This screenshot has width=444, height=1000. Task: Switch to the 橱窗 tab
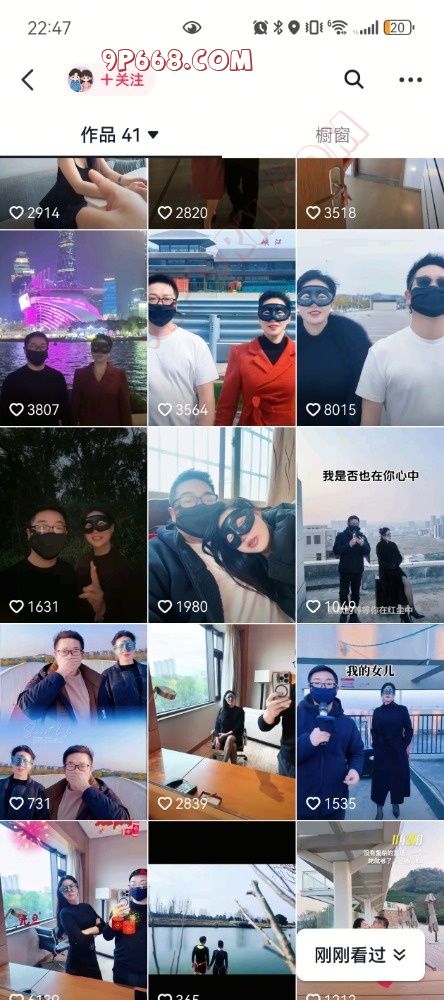click(x=333, y=135)
